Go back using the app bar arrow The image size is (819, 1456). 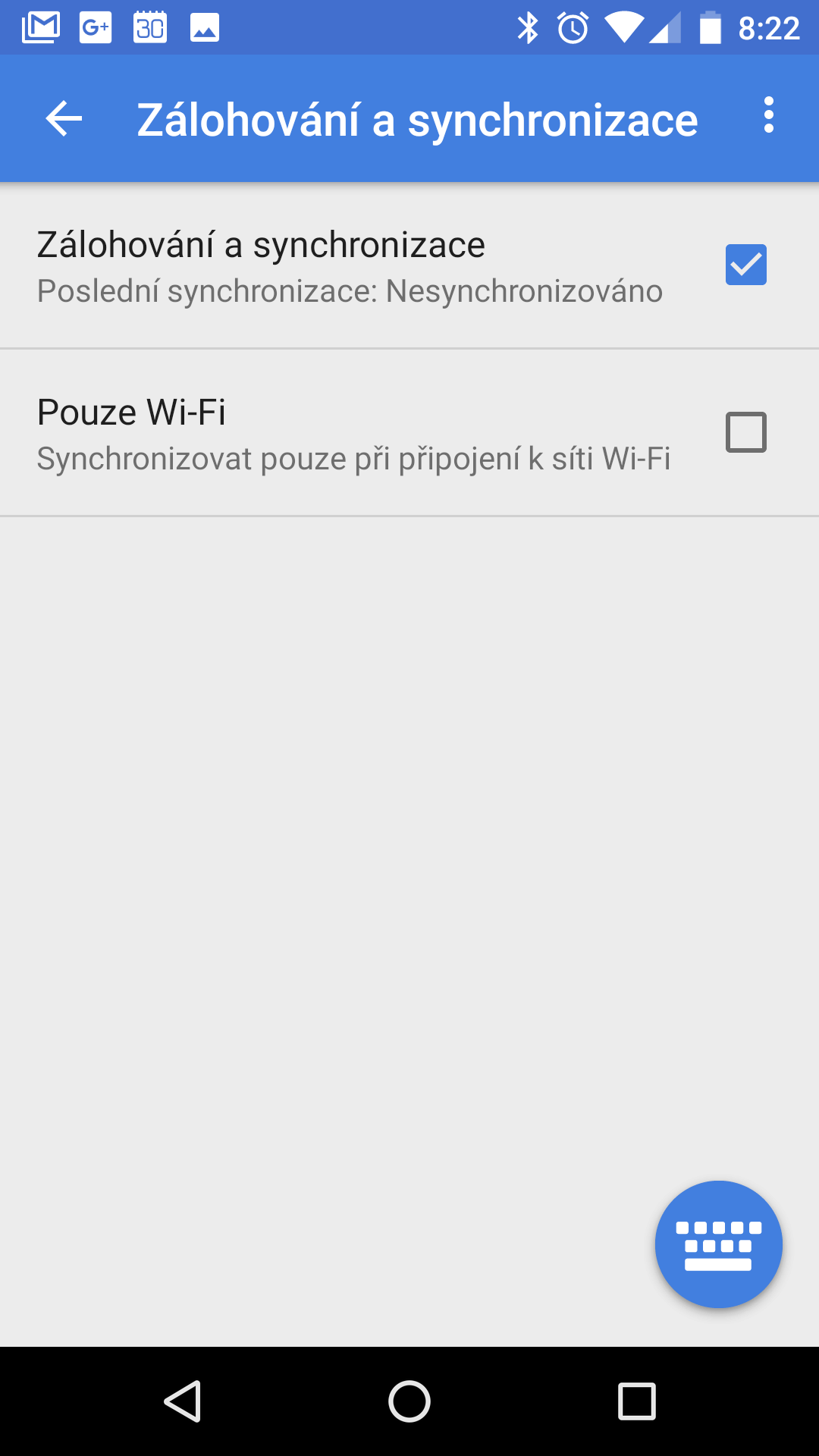tap(64, 119)
